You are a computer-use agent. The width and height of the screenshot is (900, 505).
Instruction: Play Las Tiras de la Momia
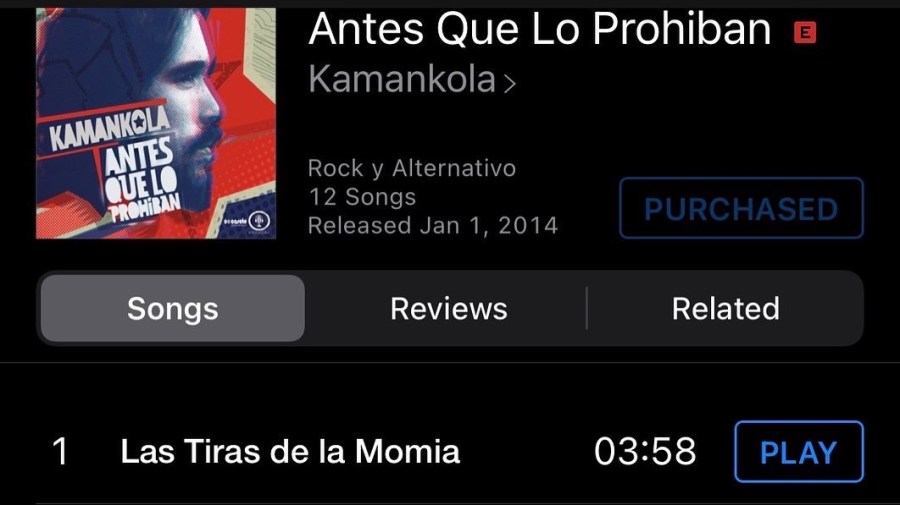point(798,452)
